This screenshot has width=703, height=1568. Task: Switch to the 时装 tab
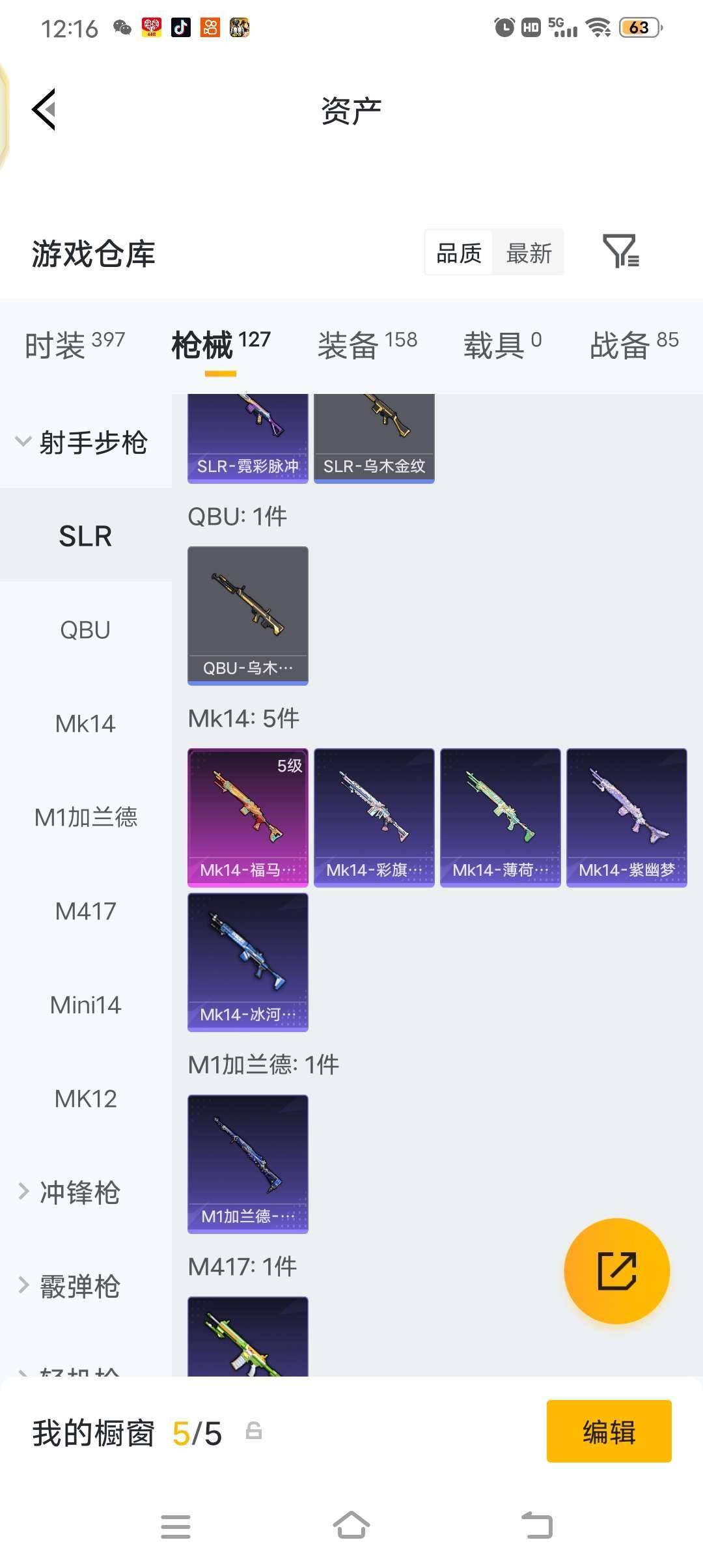[x=75, y=344]
